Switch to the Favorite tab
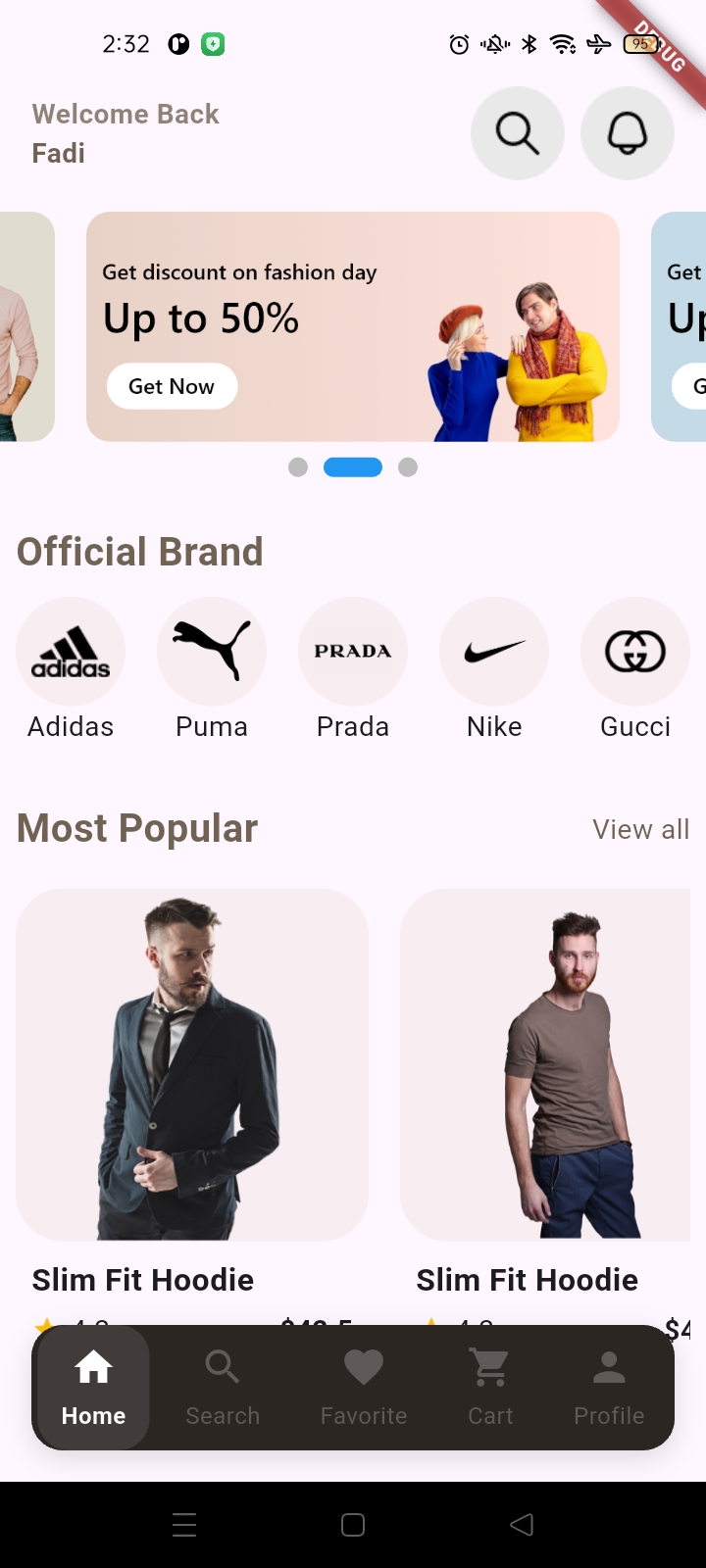 coord(364,1388)
